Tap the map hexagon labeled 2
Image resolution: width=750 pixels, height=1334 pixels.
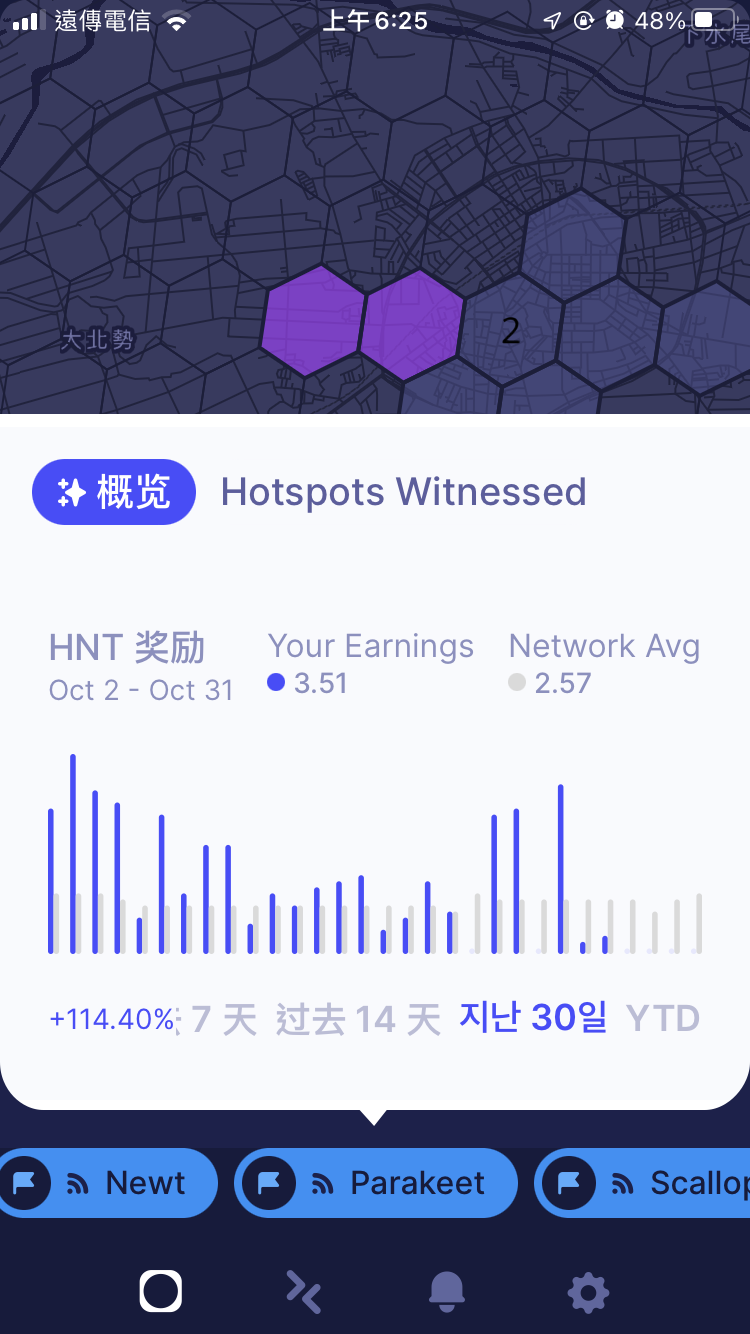coord(511,331)
